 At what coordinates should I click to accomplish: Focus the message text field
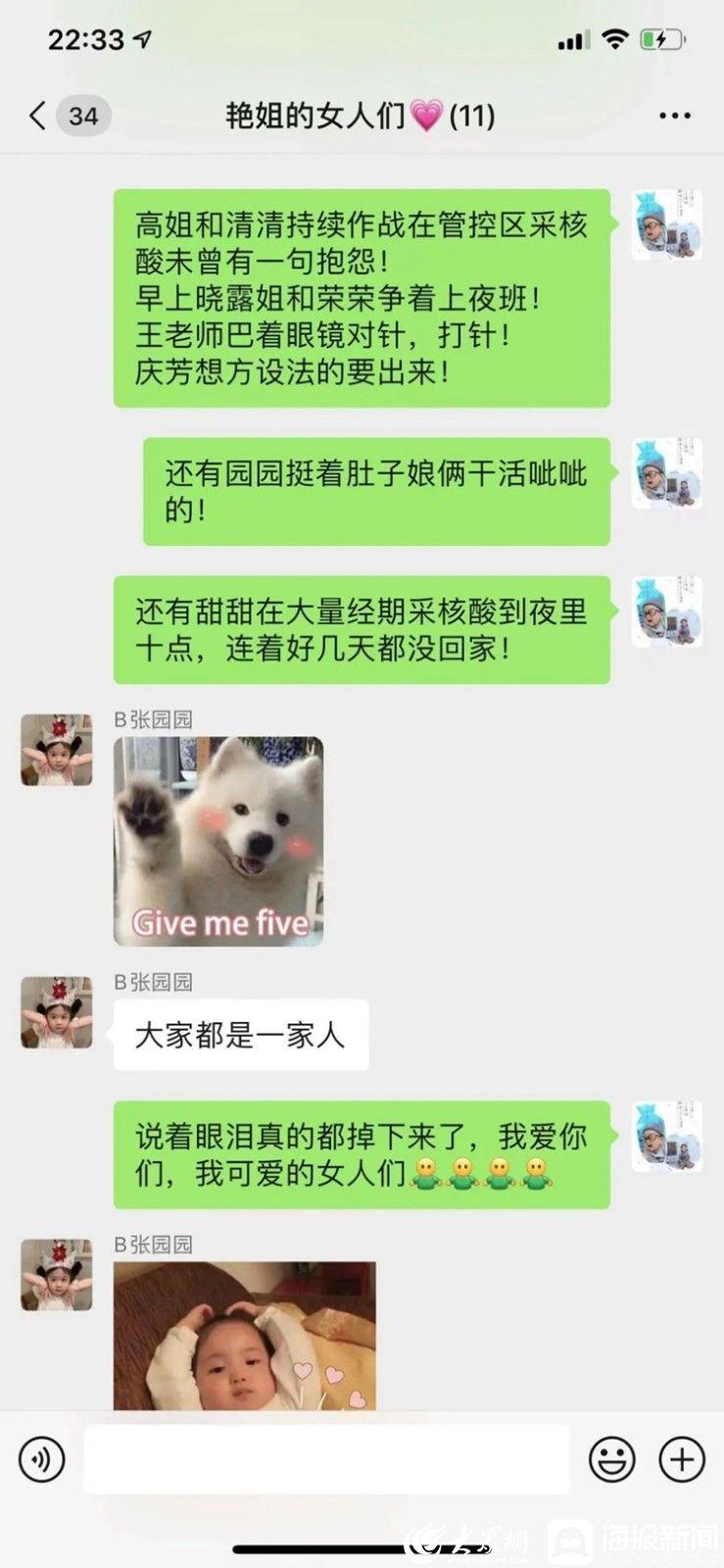click(x=326, y=1459)
